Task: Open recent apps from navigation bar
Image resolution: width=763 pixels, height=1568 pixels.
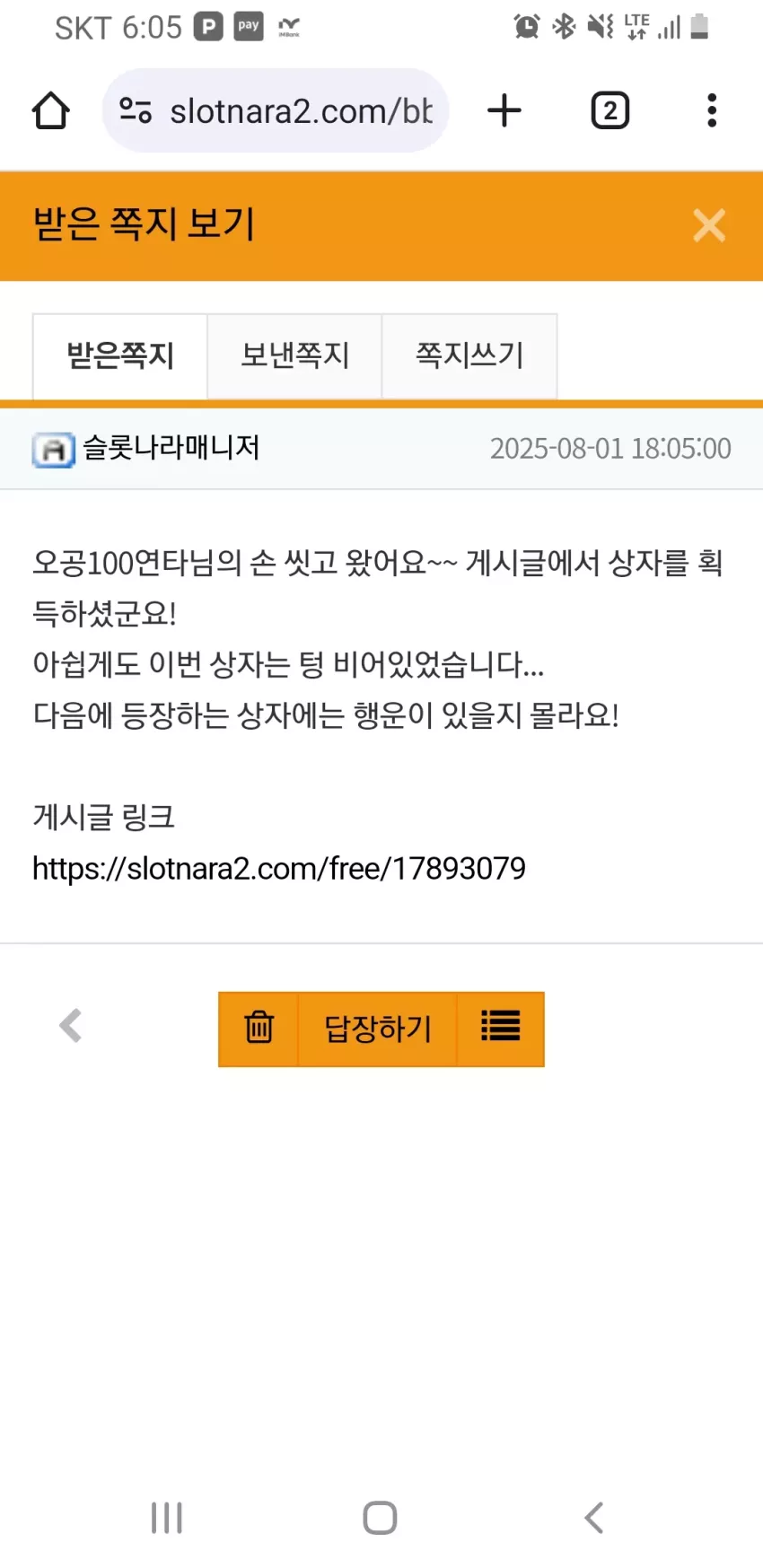Action: (x=167, y=1518)
